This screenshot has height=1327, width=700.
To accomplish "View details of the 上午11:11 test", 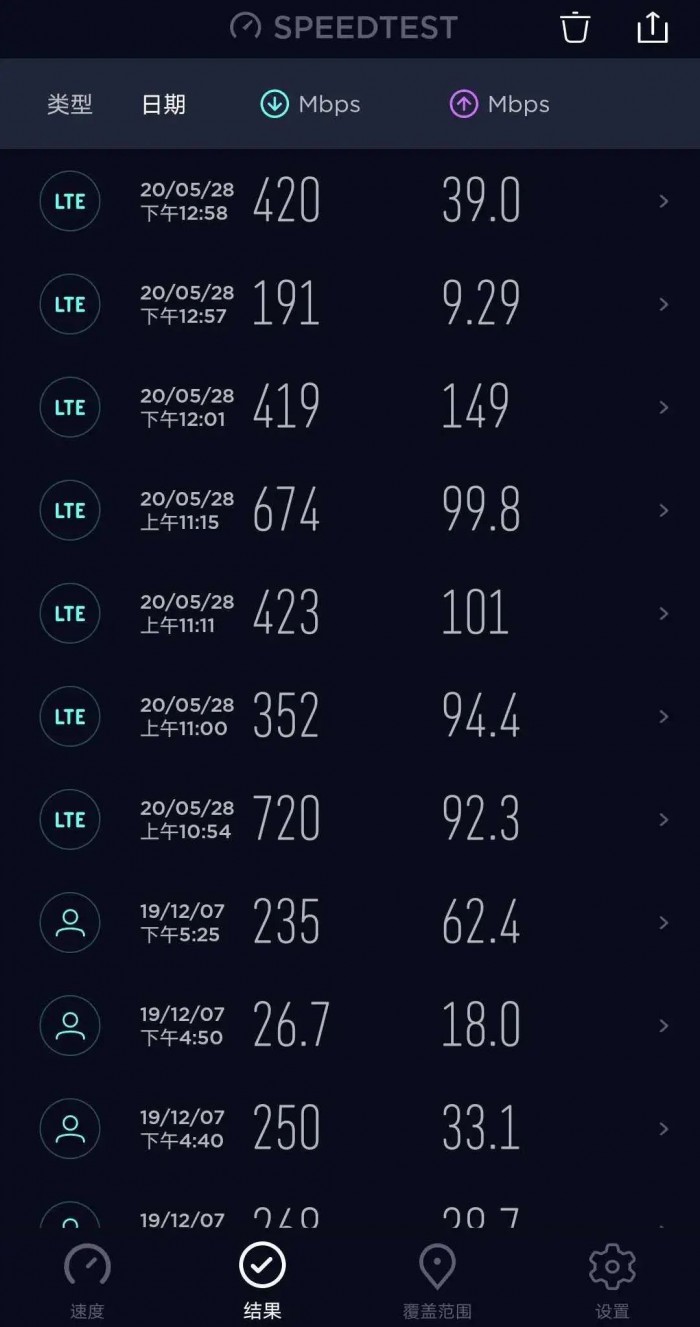I will tap(350, 613).
